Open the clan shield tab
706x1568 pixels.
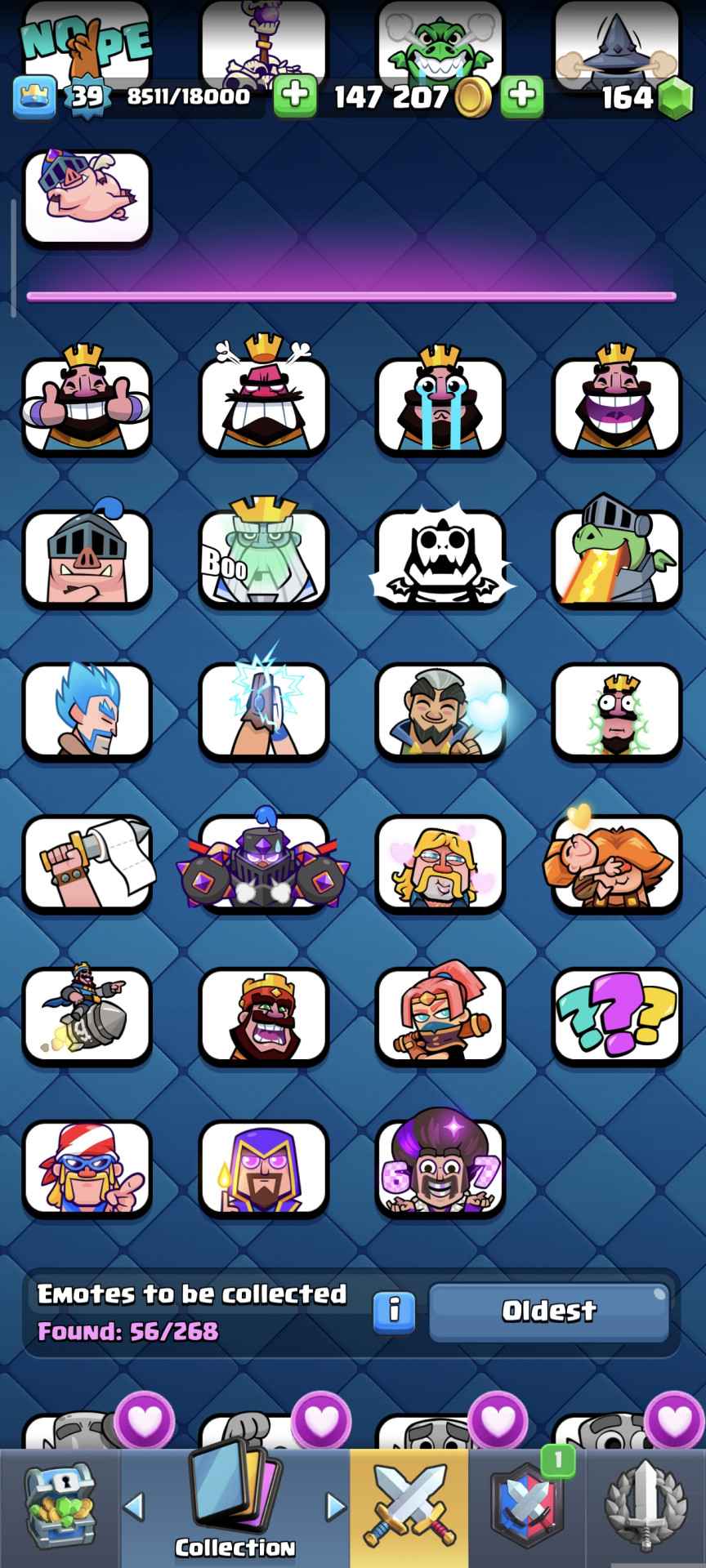pos(527,1507)
